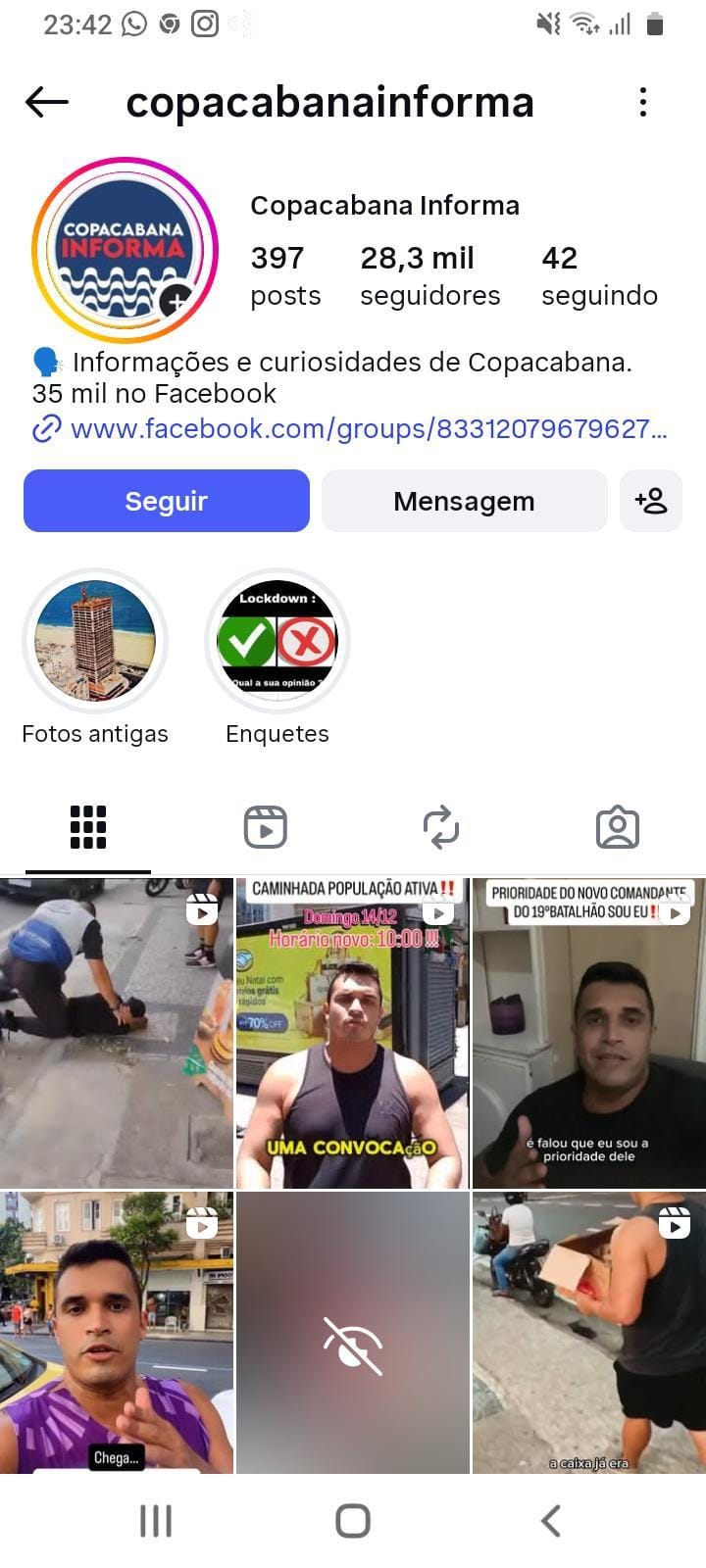Switch to the posts grid tab

click(88, 827)
